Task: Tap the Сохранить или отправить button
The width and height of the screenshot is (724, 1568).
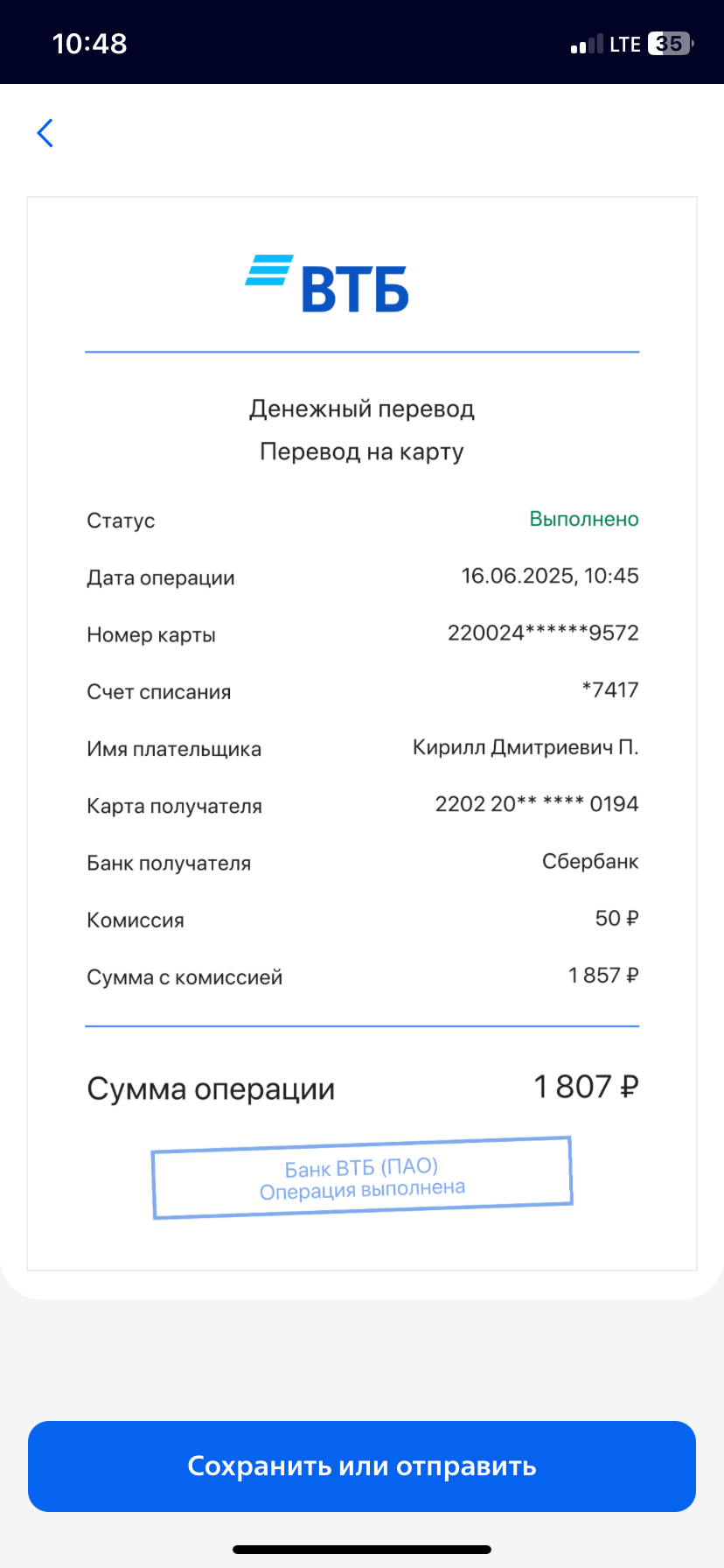Action: [x=362, y=1466]
